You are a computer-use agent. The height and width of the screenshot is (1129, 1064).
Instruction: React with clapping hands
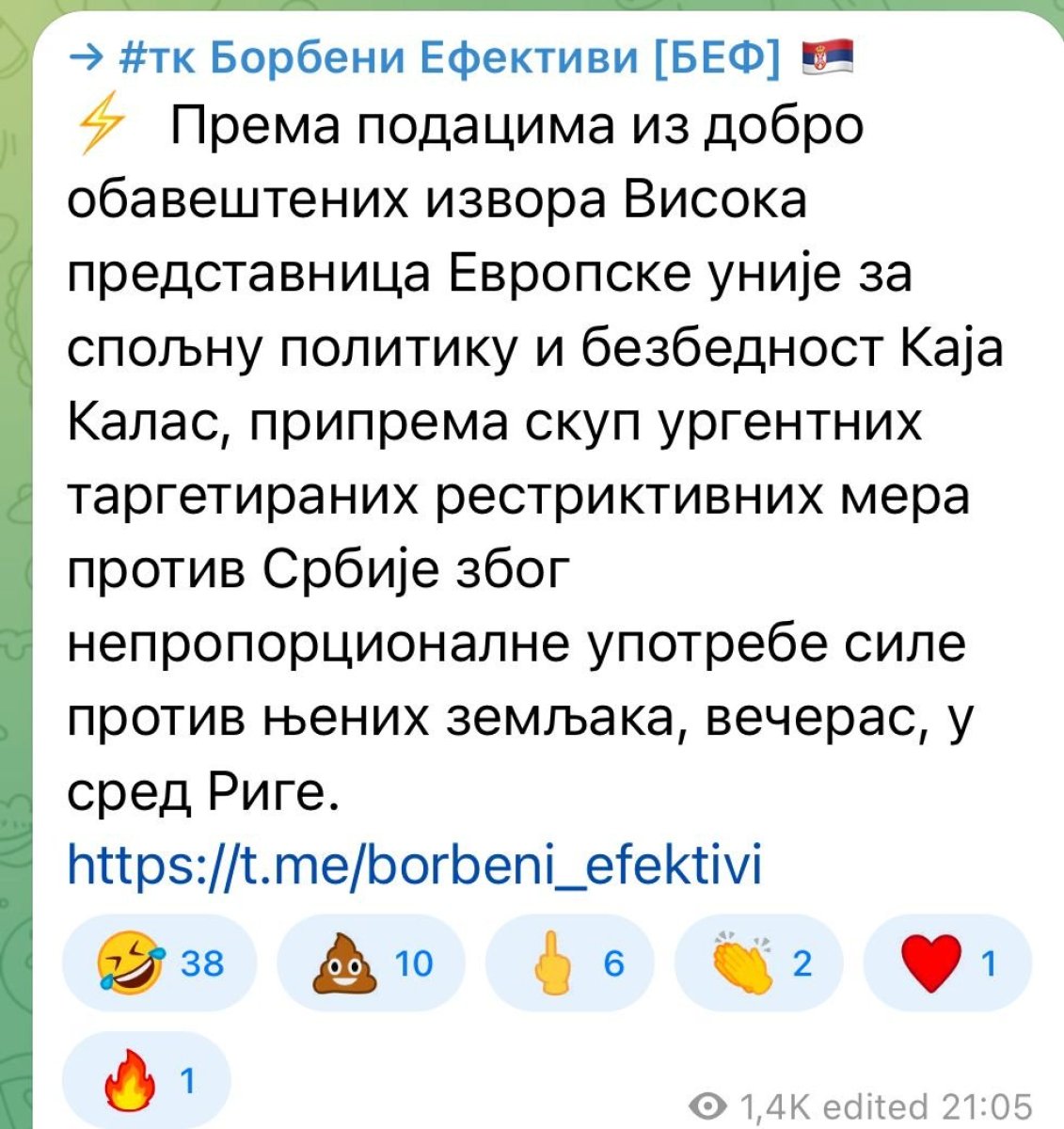click(760, 963)
